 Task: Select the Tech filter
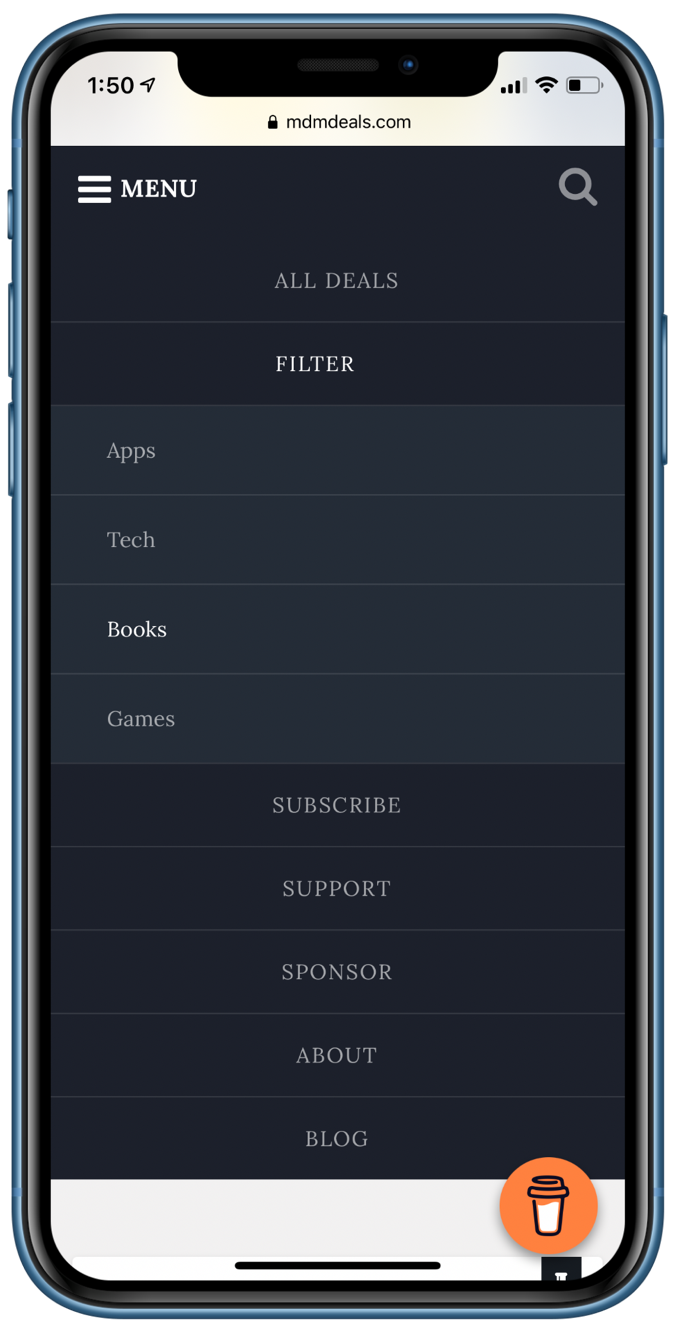point(337,540)
